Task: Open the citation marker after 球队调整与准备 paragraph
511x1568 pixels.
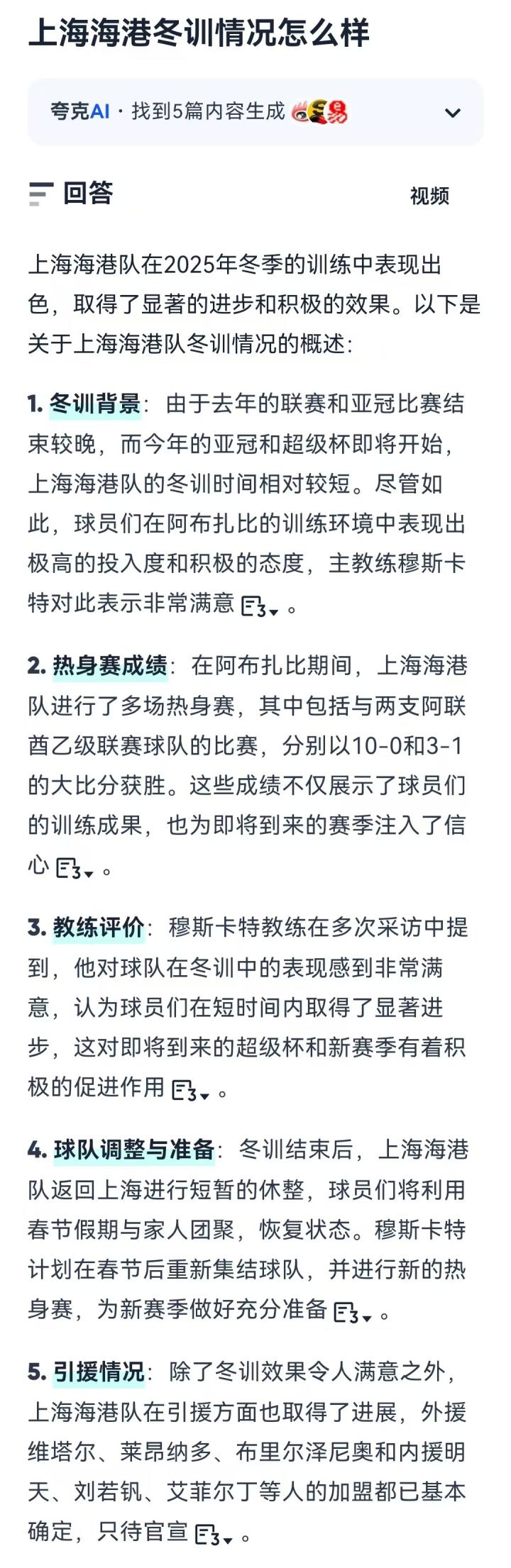Action: [352, 1313]
